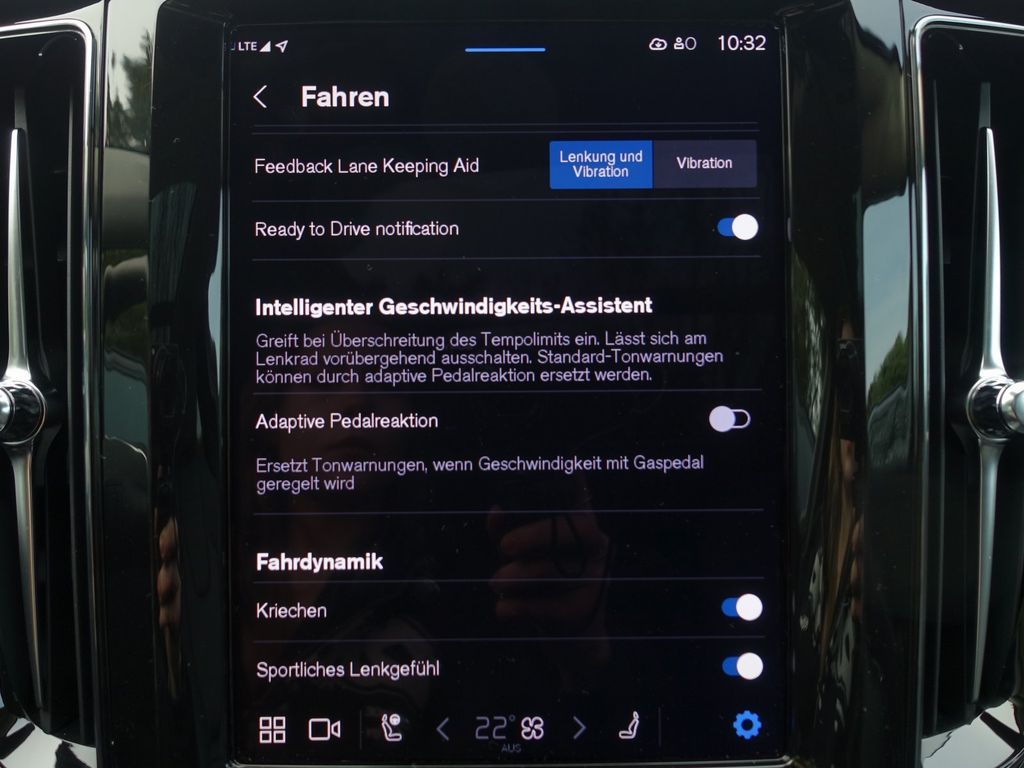Open the app grid overview

pyautogui.click(x=272, y=729)
